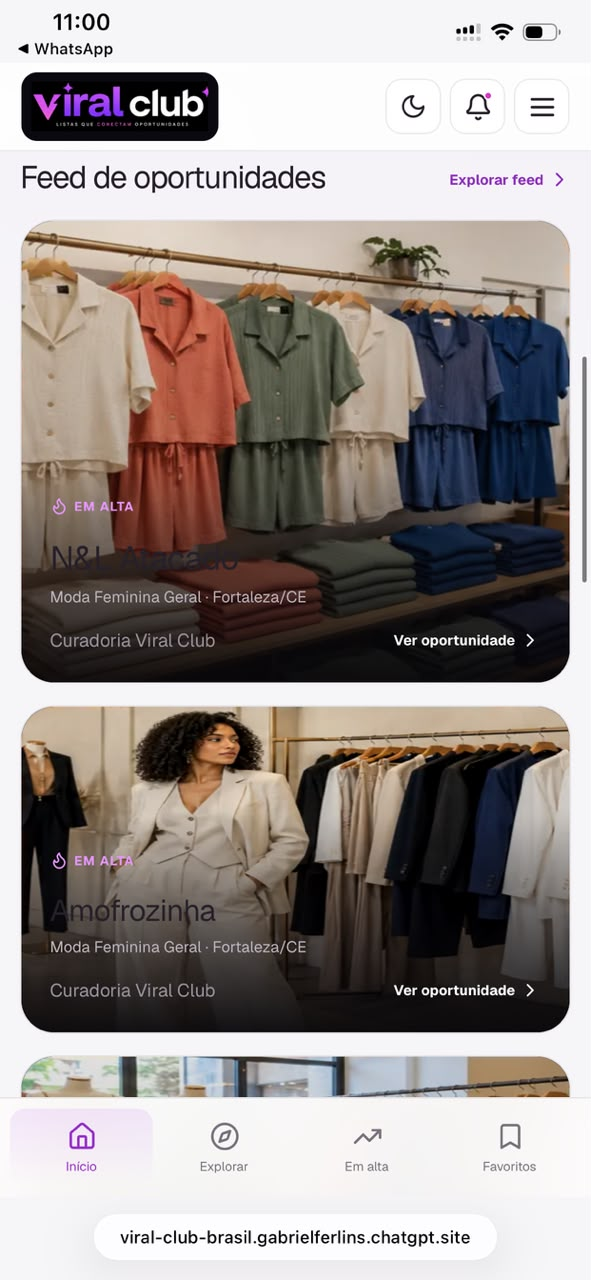Return to WhatsApp via back link
This screenshot has height=1280, width=591.
click(65, 49)
